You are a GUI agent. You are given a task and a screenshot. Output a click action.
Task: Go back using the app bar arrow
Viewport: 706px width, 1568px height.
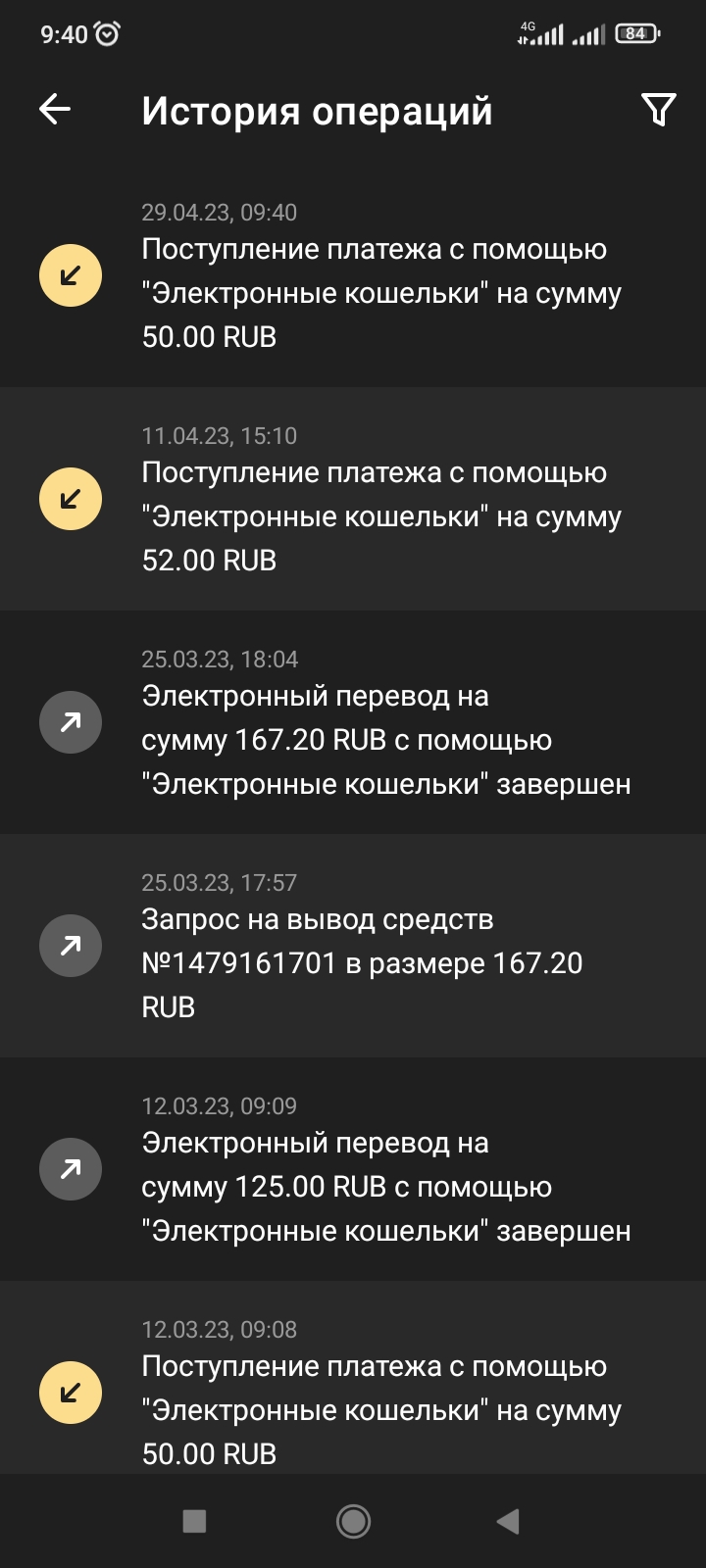(x=55, y=110)
